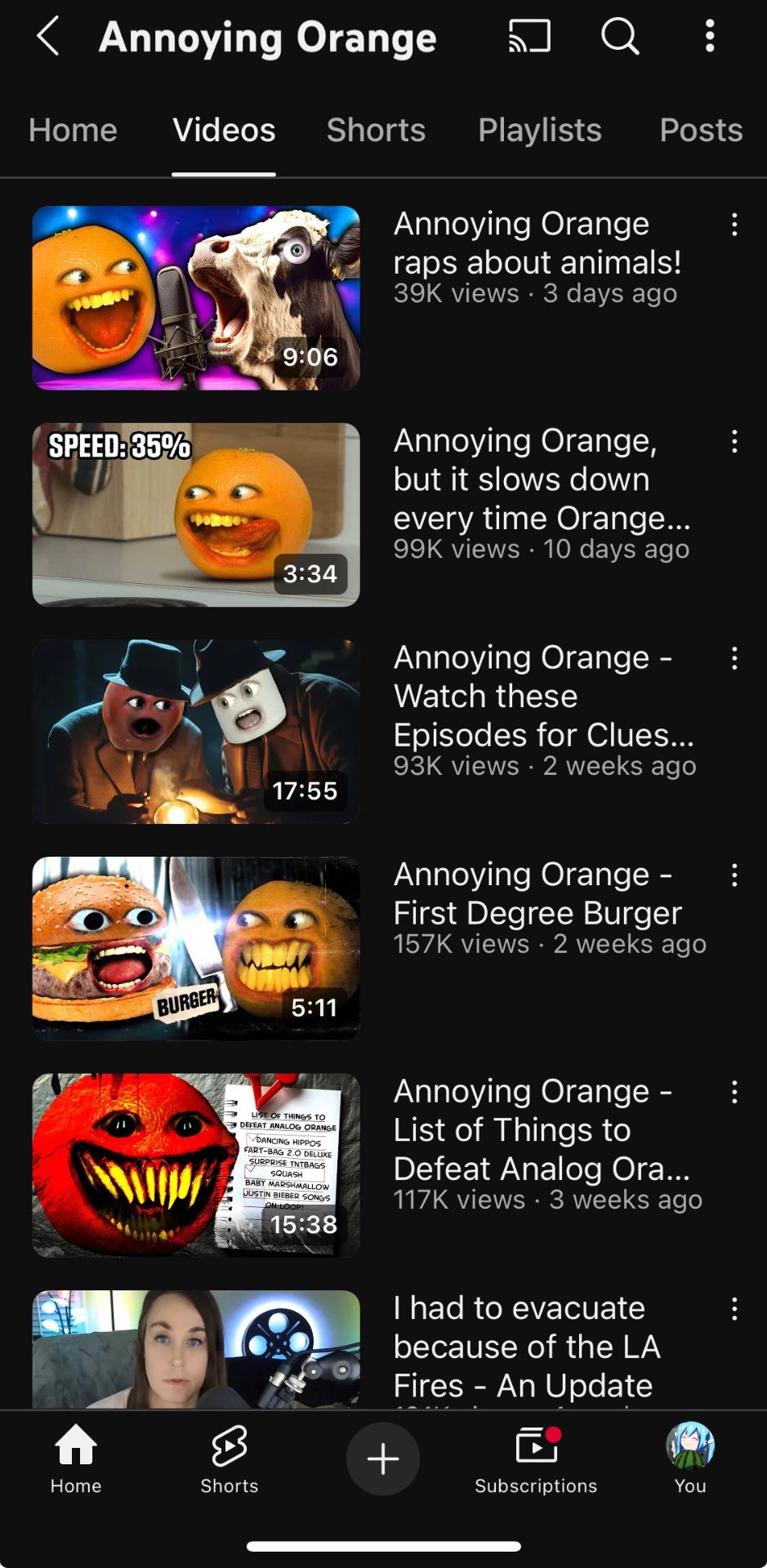Open options for 'raps about animals!' video
The height and width of the screenshot is (1568, 767).
click(734, 225)
